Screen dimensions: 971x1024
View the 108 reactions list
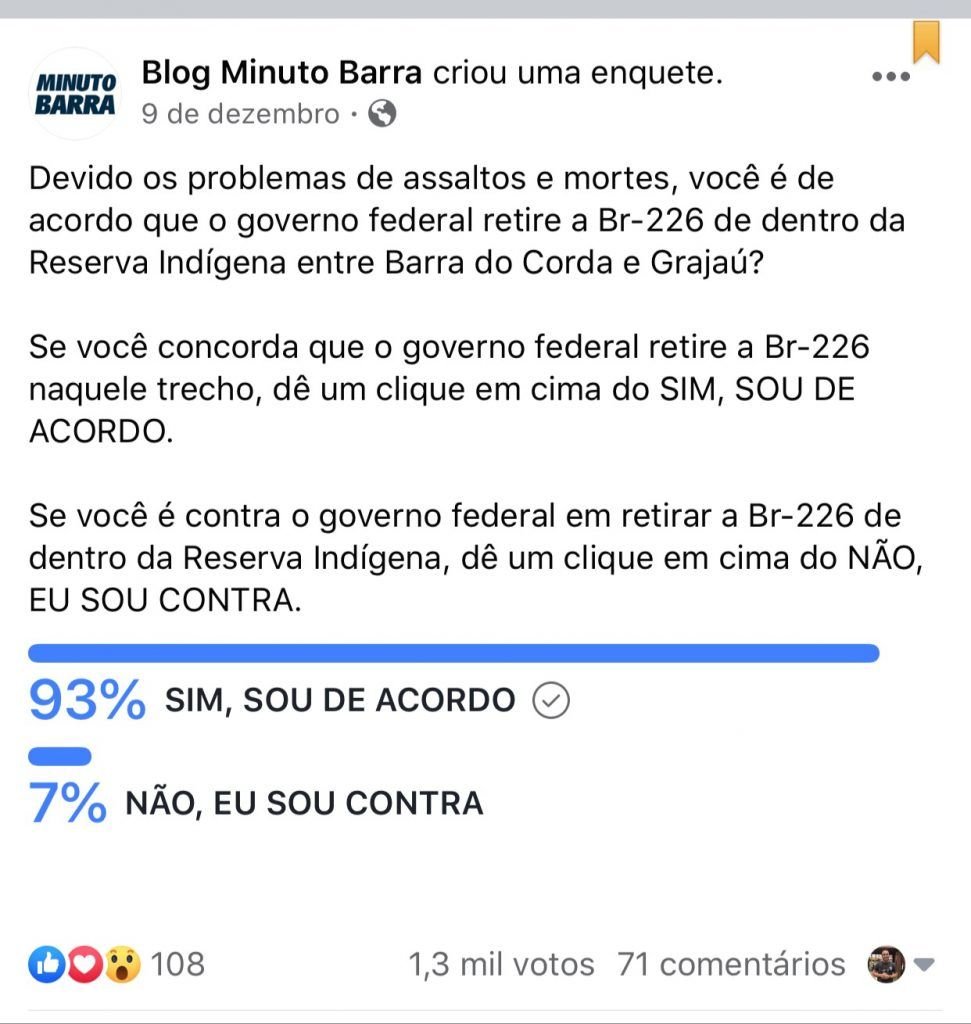(x=118, y=964)
